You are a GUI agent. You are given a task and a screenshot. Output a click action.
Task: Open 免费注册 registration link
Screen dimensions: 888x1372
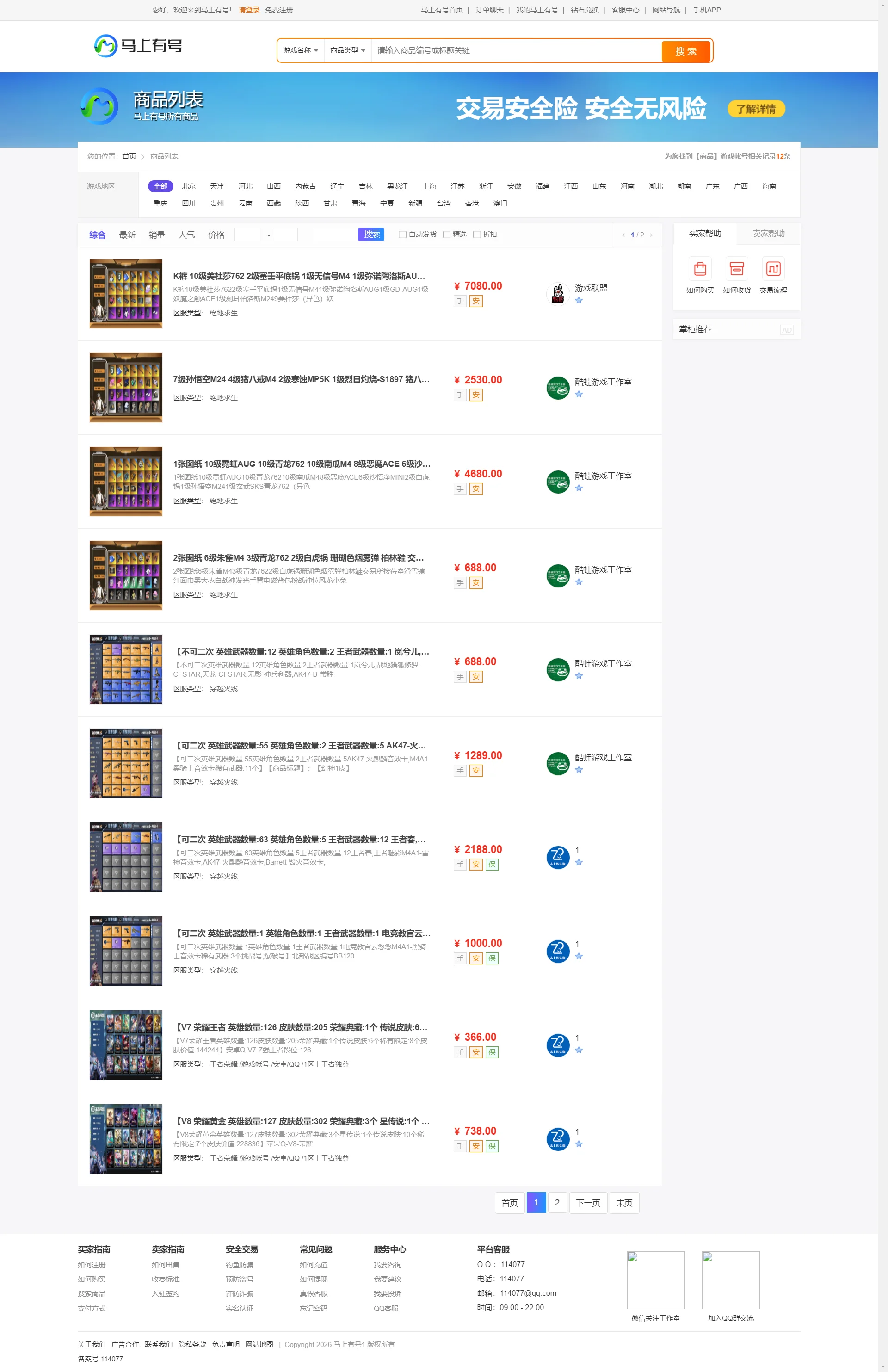(279, 10)
